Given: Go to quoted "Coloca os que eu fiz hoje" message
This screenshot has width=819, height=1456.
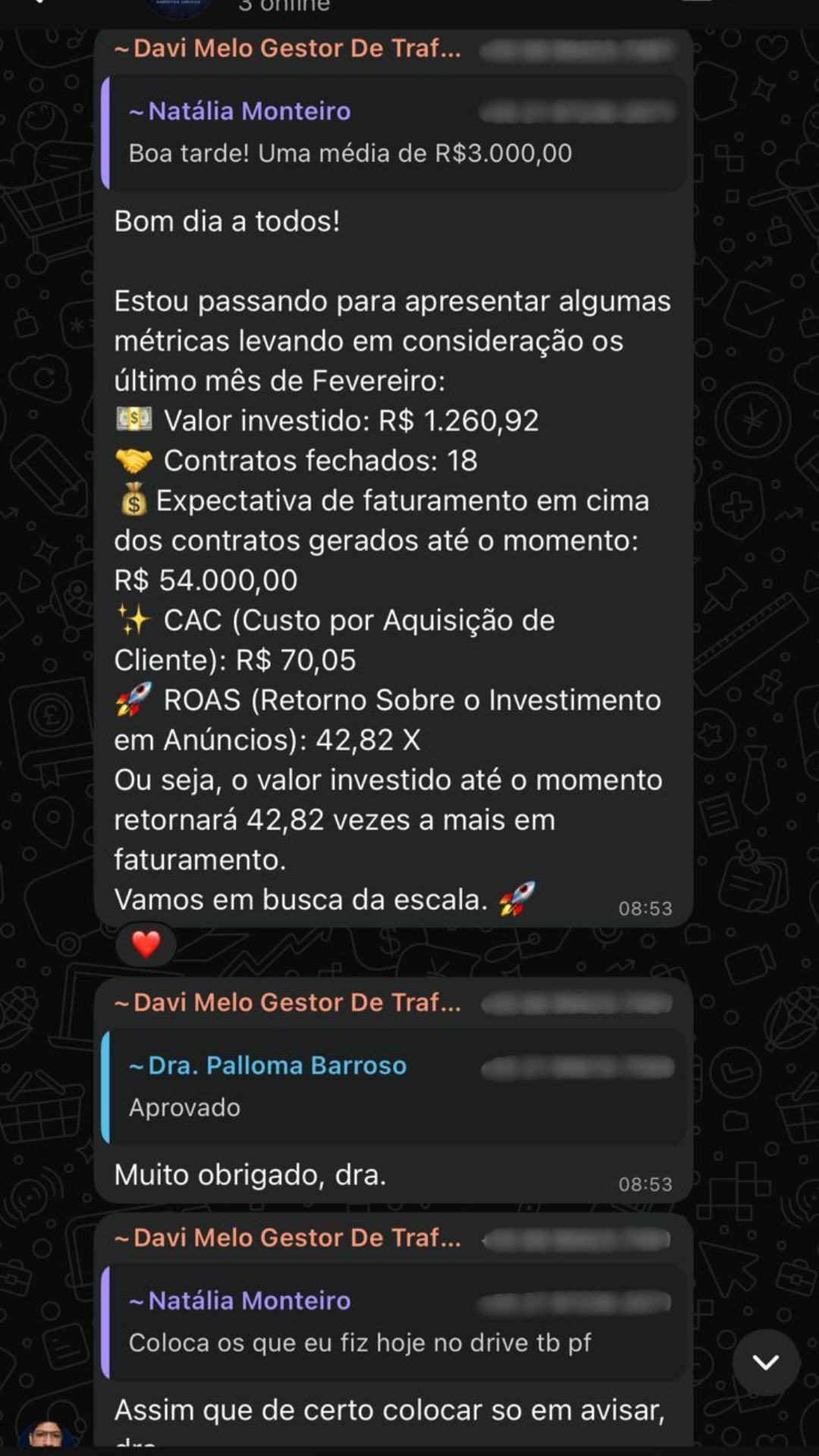Looking at the screenshot, I should point(393,1322).
